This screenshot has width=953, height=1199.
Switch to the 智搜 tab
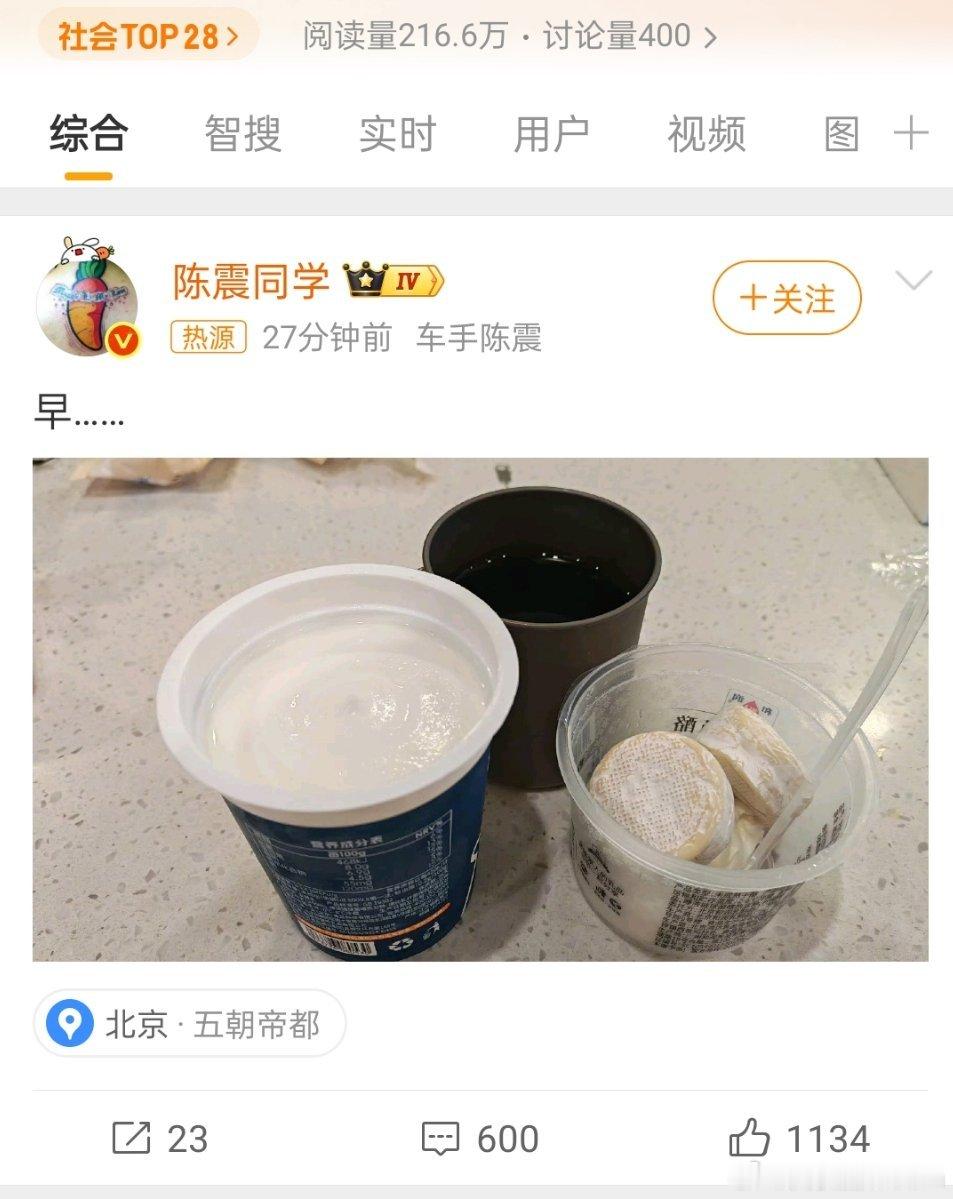click(242, 134)
